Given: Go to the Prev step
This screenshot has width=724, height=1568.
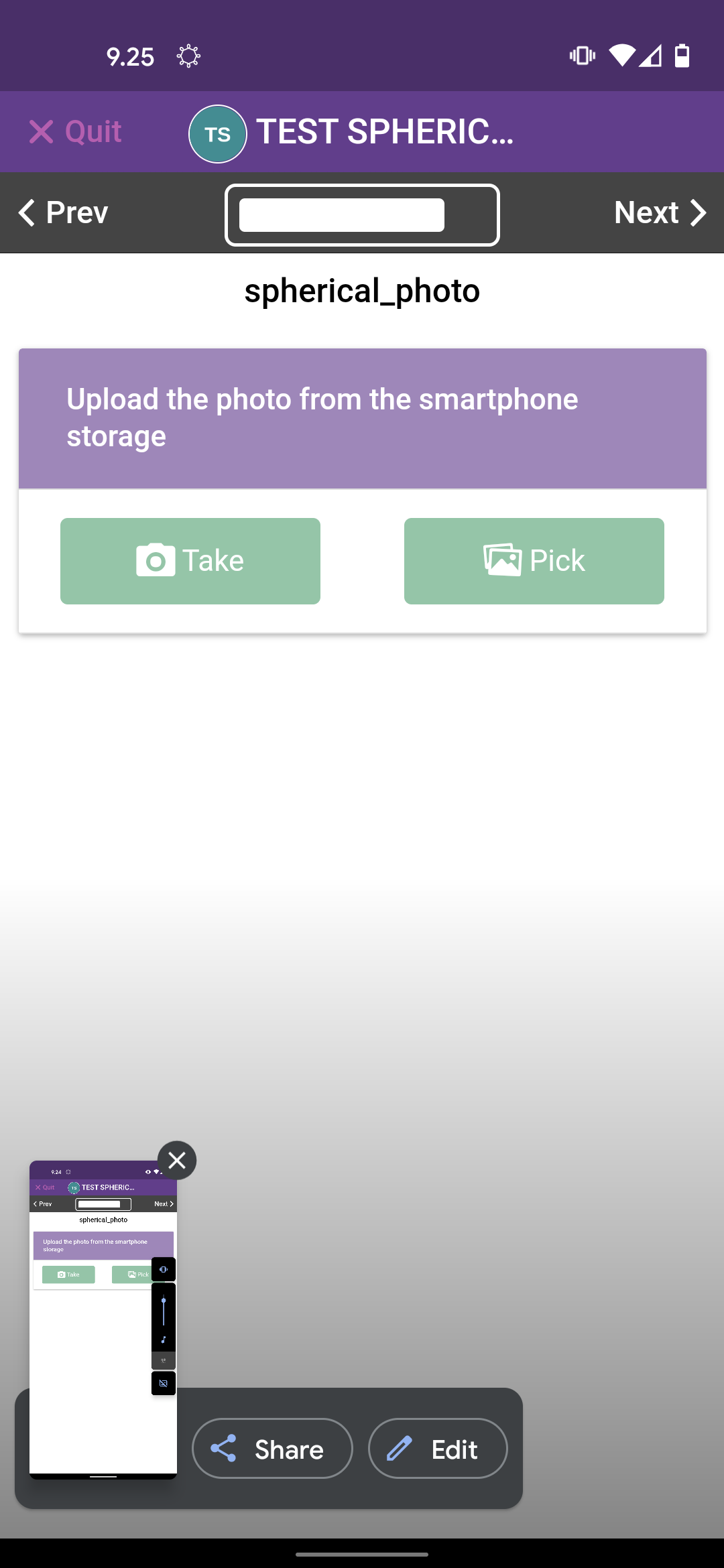Looking at the screenshot, I should point(63,213).
